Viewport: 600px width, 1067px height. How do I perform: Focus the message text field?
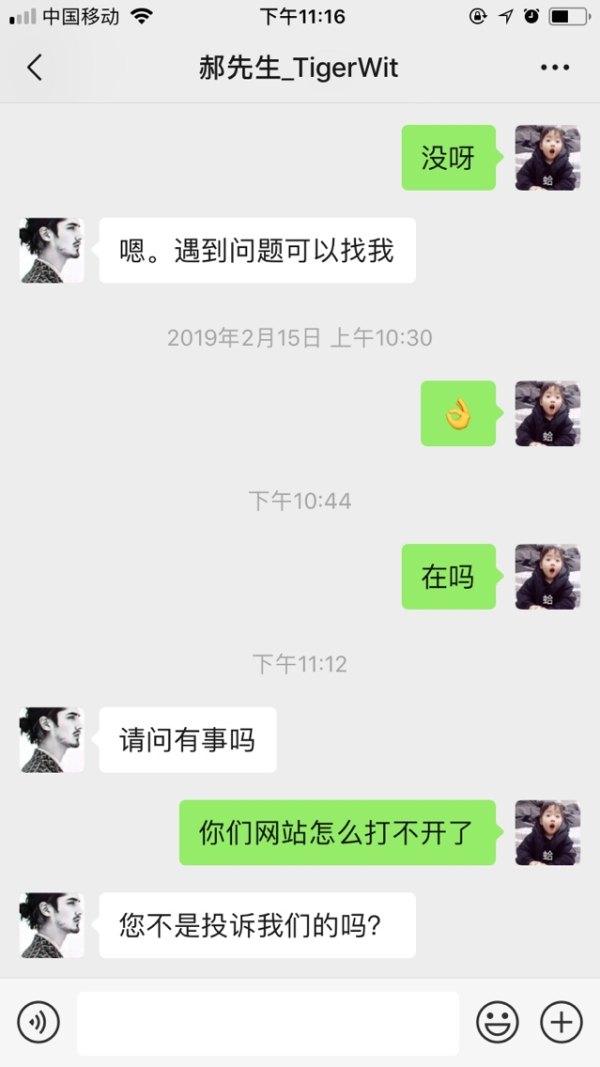click(x=268, y=1023)
